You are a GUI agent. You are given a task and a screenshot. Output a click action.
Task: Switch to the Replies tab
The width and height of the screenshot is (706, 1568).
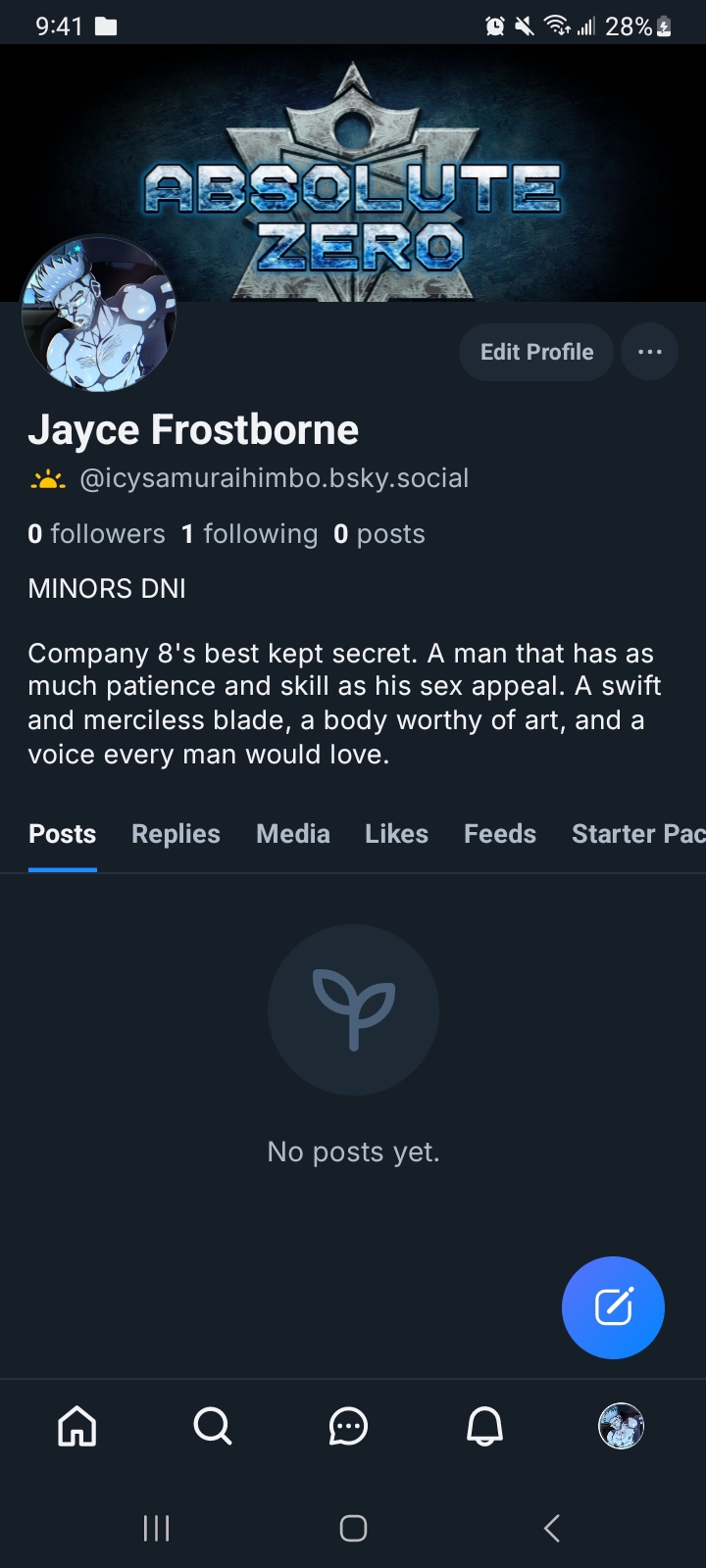pos(176,834)
